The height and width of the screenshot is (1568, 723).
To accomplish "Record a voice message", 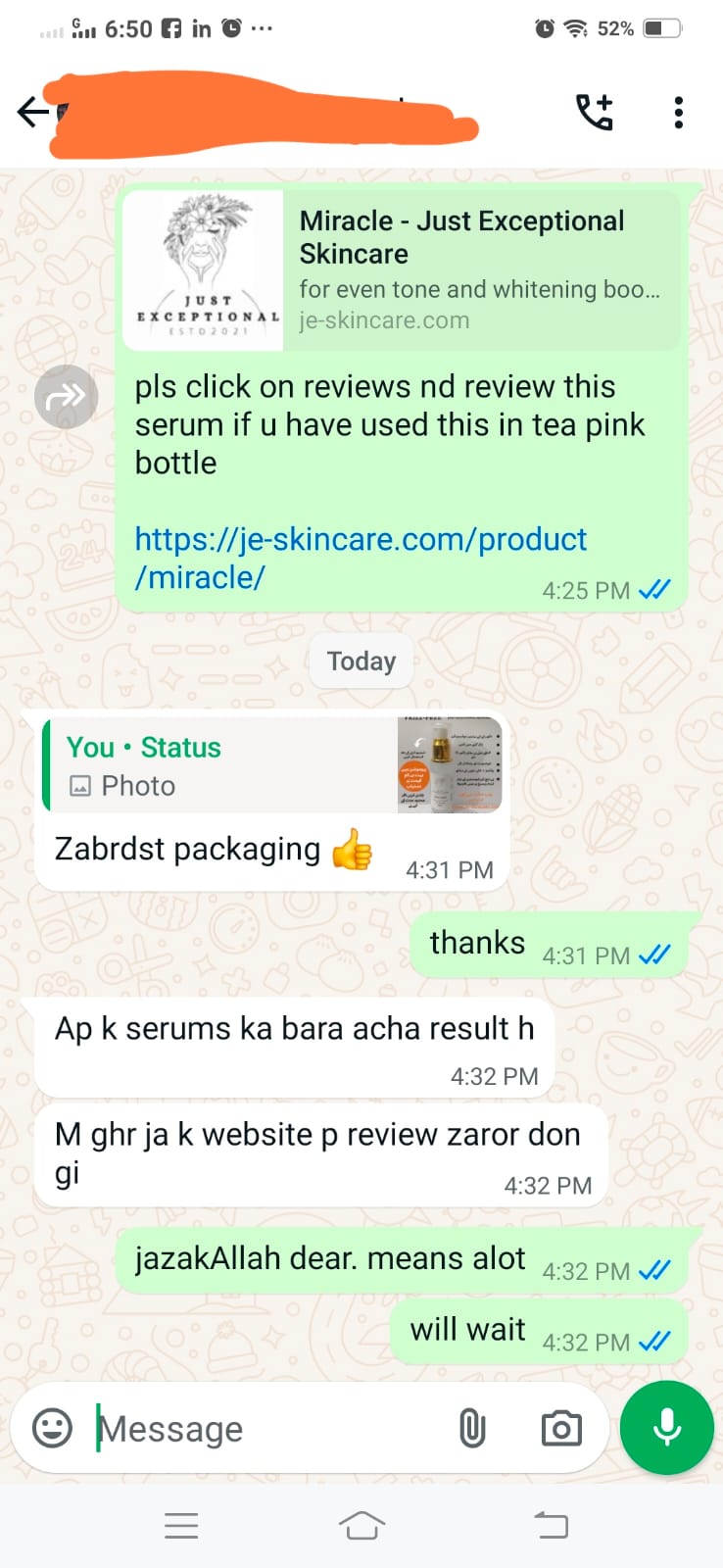I will 667,1427.
